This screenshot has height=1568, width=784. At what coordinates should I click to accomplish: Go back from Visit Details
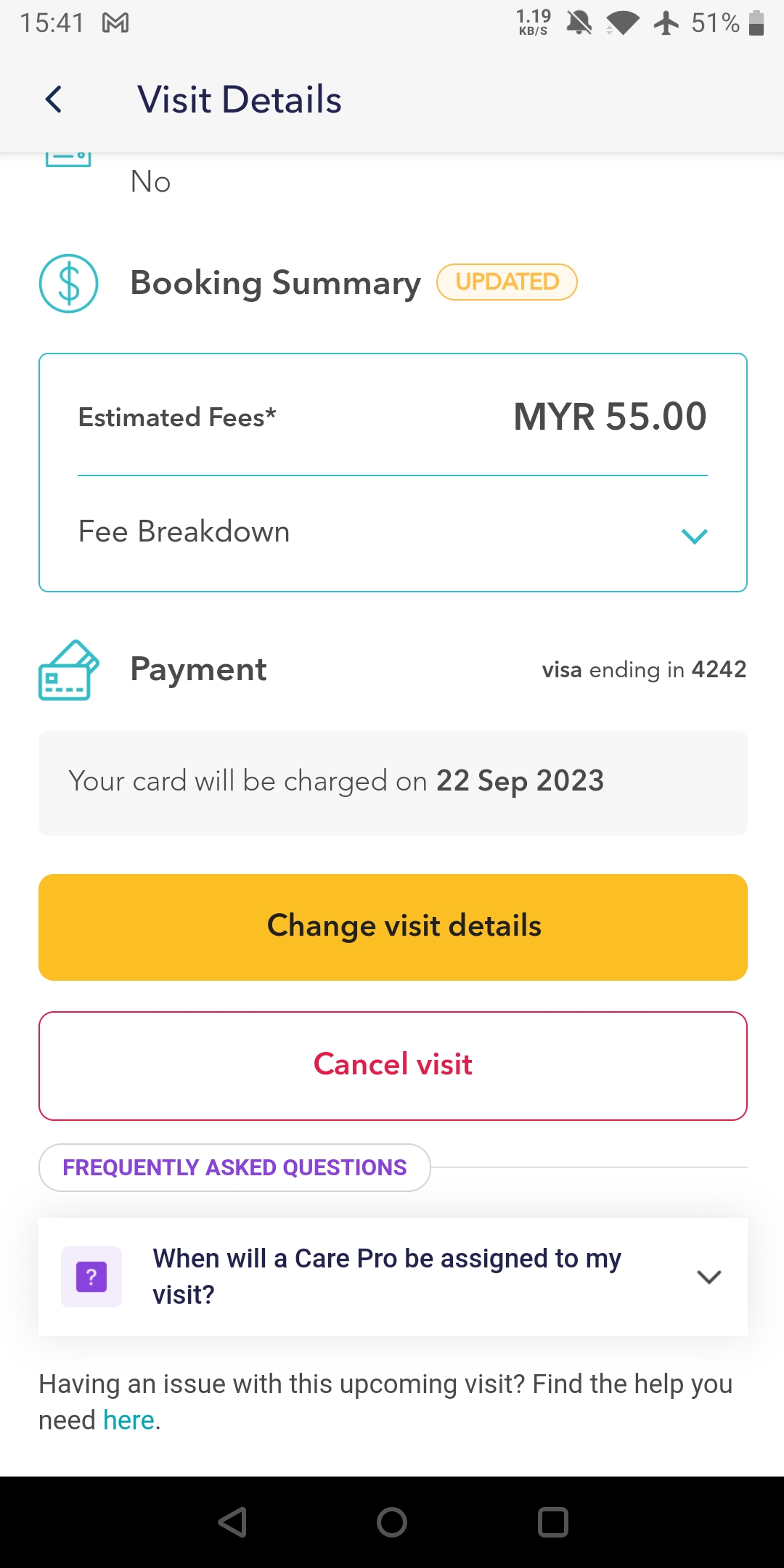click(x=54, y=99)
